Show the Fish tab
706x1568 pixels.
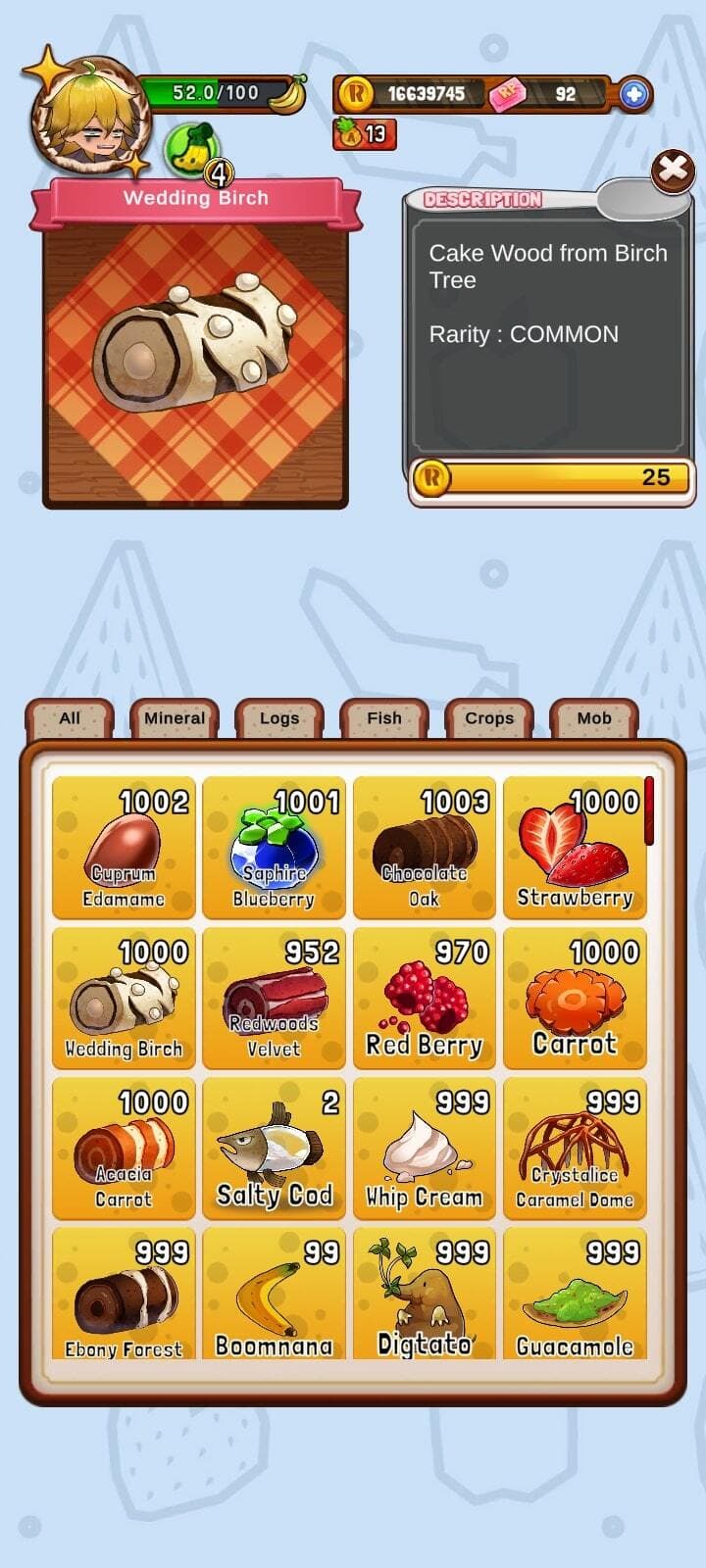click(384, 718)
